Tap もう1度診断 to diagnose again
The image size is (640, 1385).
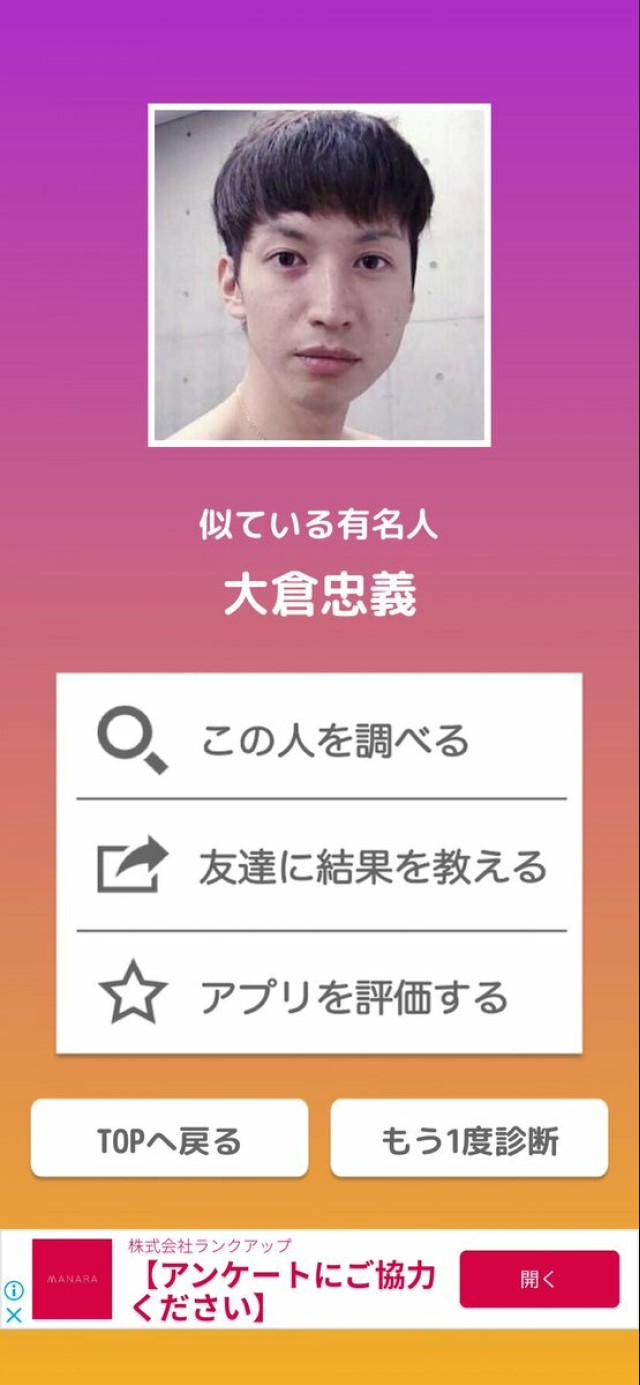coord(469,1140)
